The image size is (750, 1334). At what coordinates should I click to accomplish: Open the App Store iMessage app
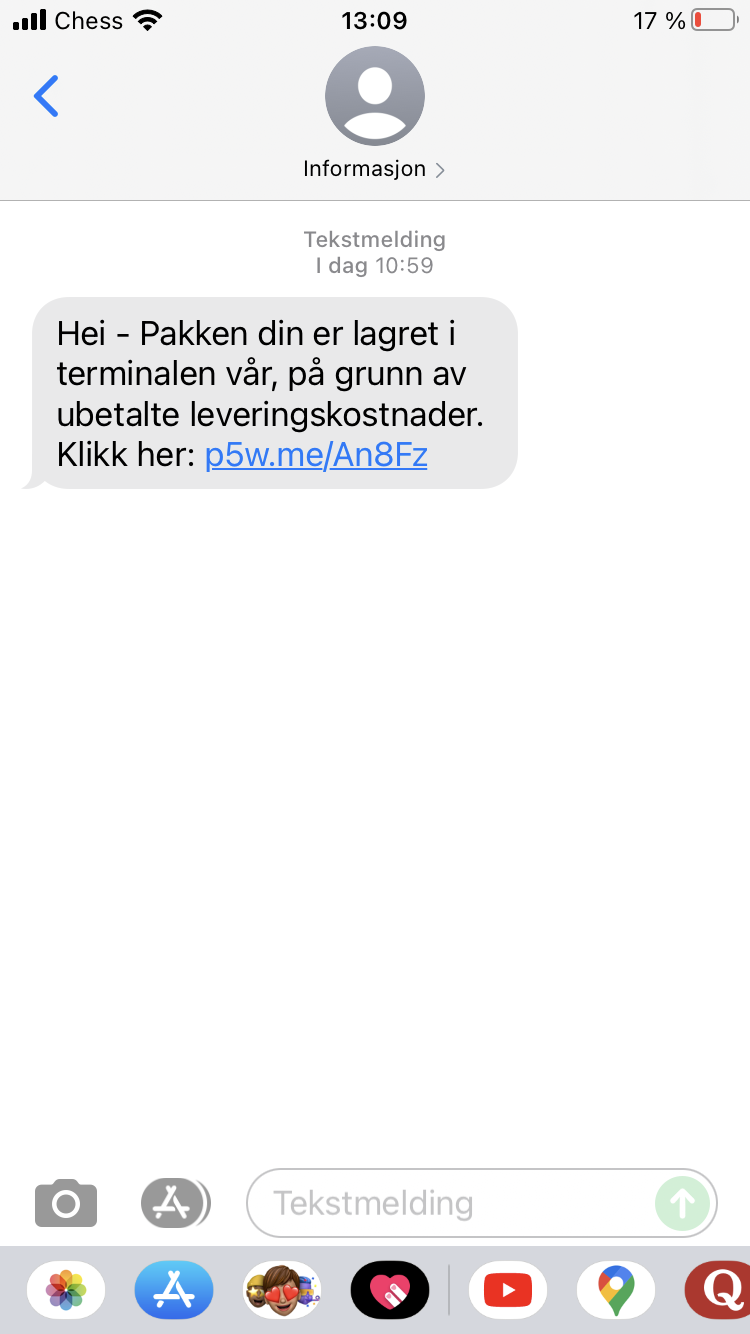(174, 1290)
